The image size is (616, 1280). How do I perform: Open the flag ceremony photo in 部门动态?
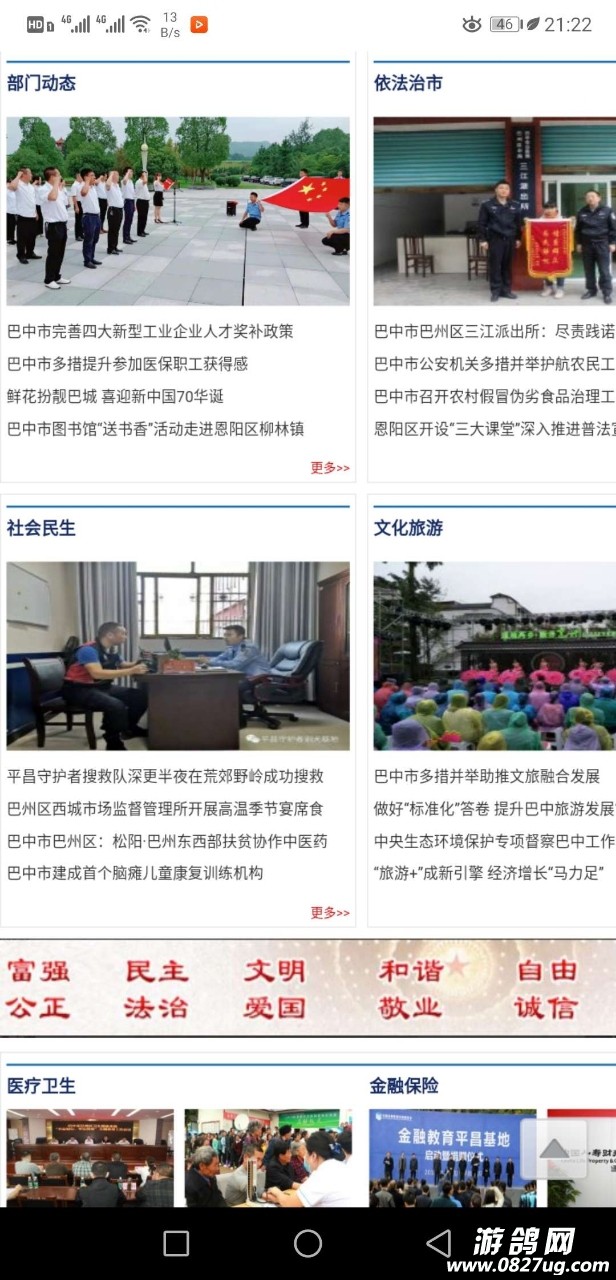[x=178, y=211]
